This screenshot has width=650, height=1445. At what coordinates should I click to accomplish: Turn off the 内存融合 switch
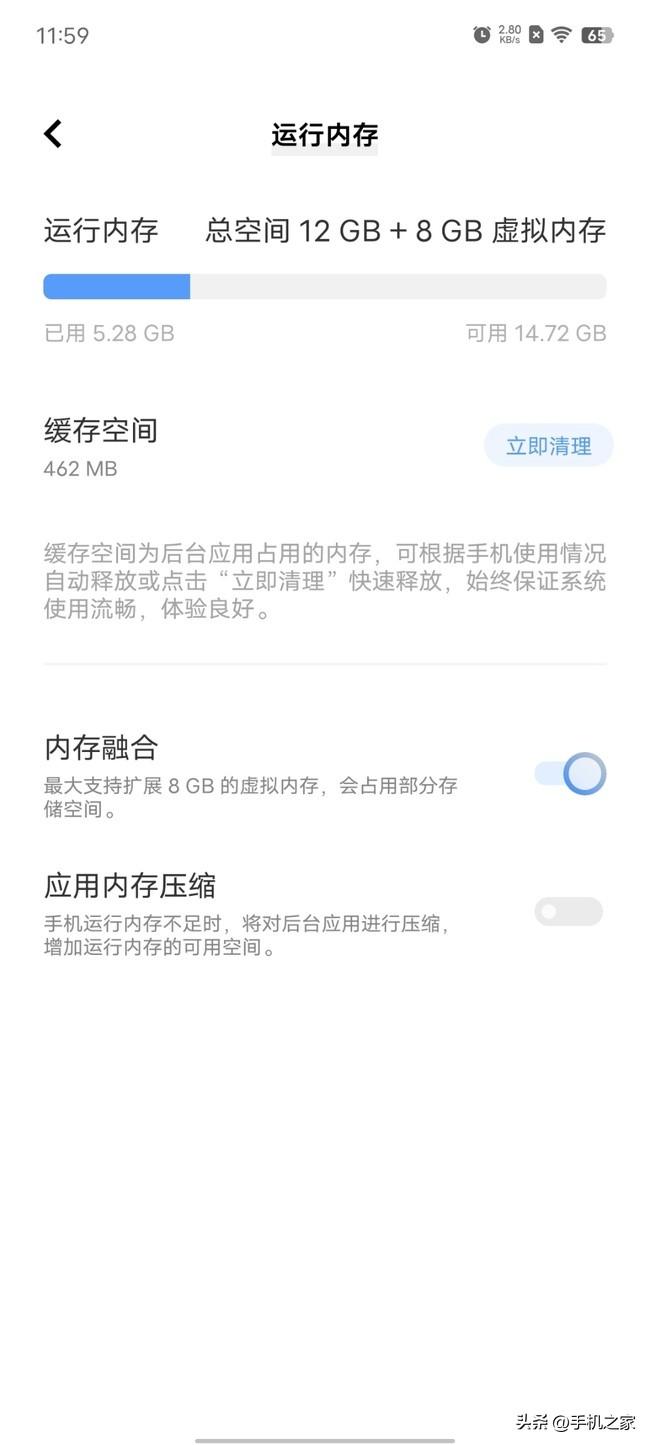[570, 774]
